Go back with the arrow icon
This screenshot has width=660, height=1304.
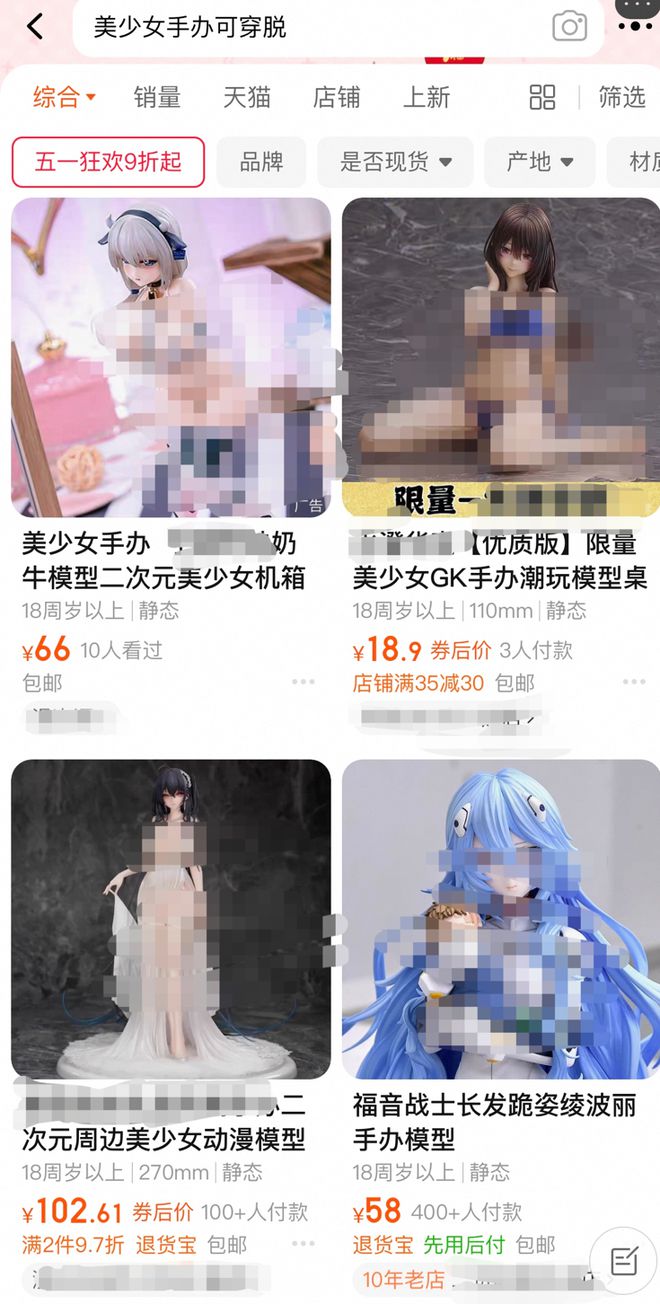pyautogui.click(x=35, y=27)
